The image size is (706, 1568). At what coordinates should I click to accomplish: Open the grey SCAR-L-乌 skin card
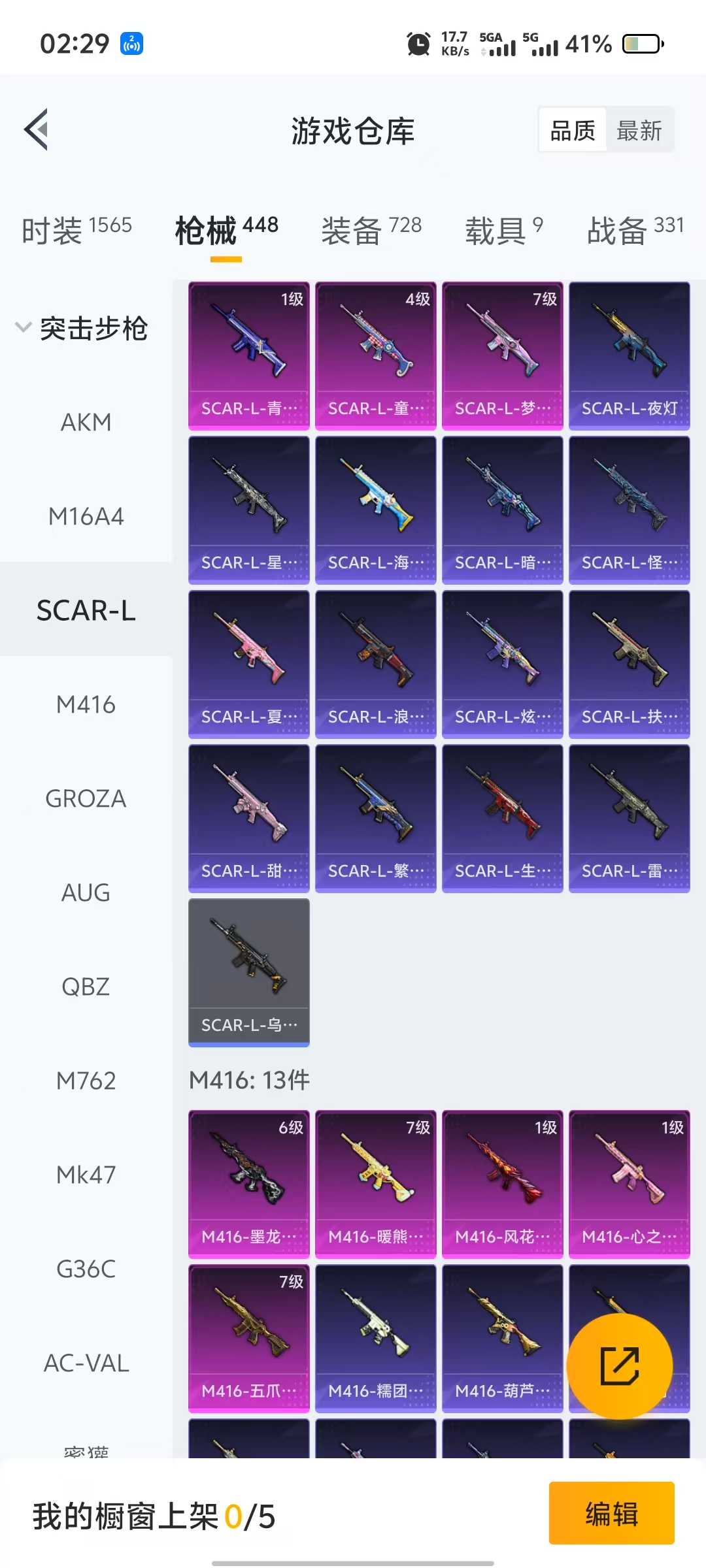click(248, 972)
